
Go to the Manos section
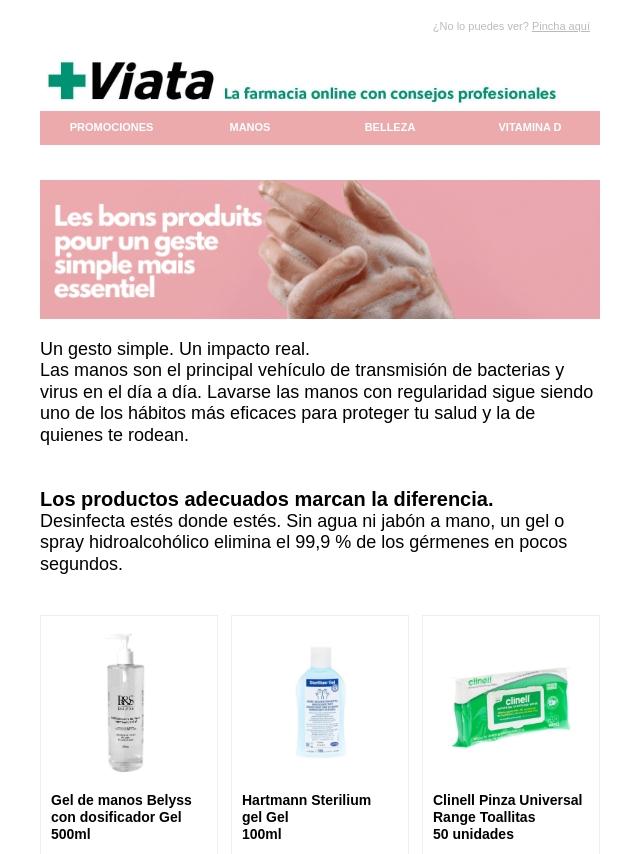pyautogui.click(x=249, y=127)
